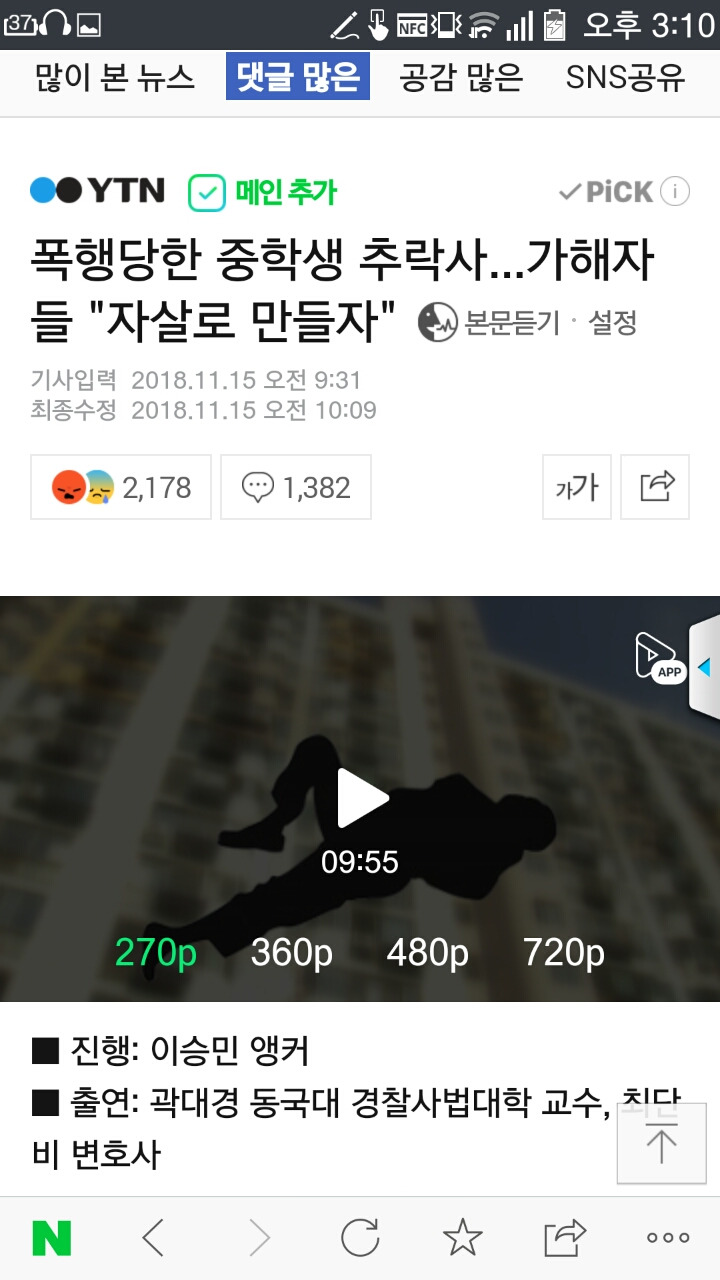Screen dimensions: 720x1280
Task: Bookmark the page with the star icon
Action: tap(462, 1239)
